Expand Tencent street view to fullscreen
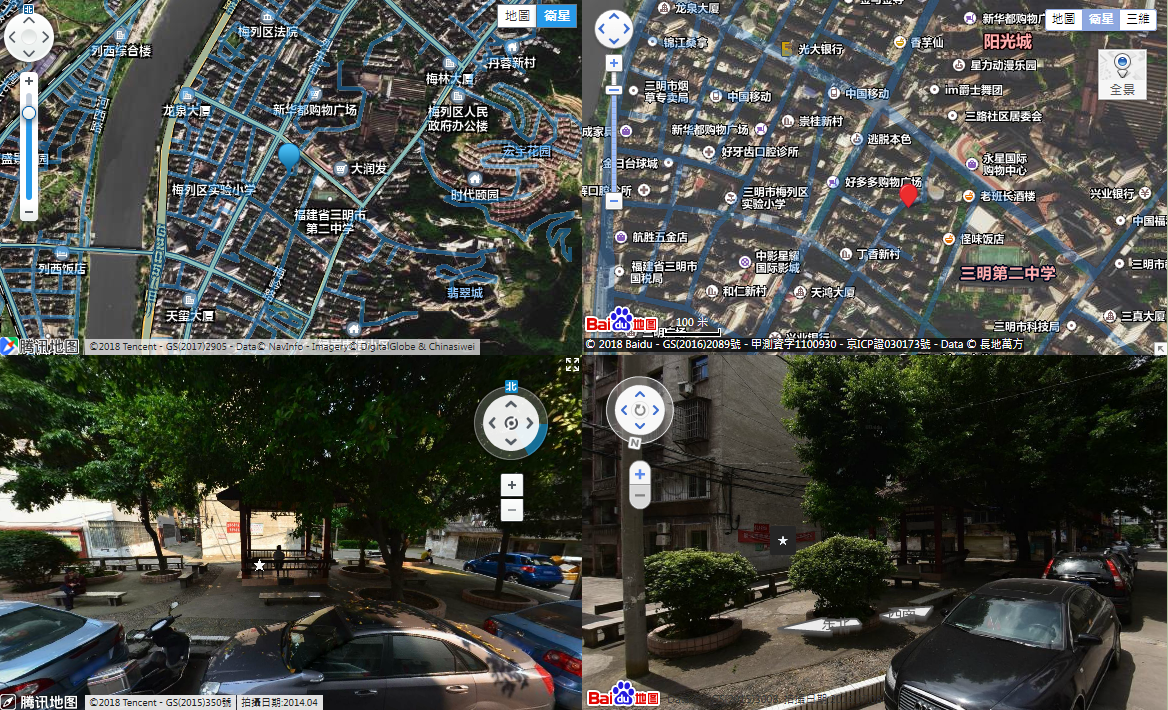 (x=572, y=365)
